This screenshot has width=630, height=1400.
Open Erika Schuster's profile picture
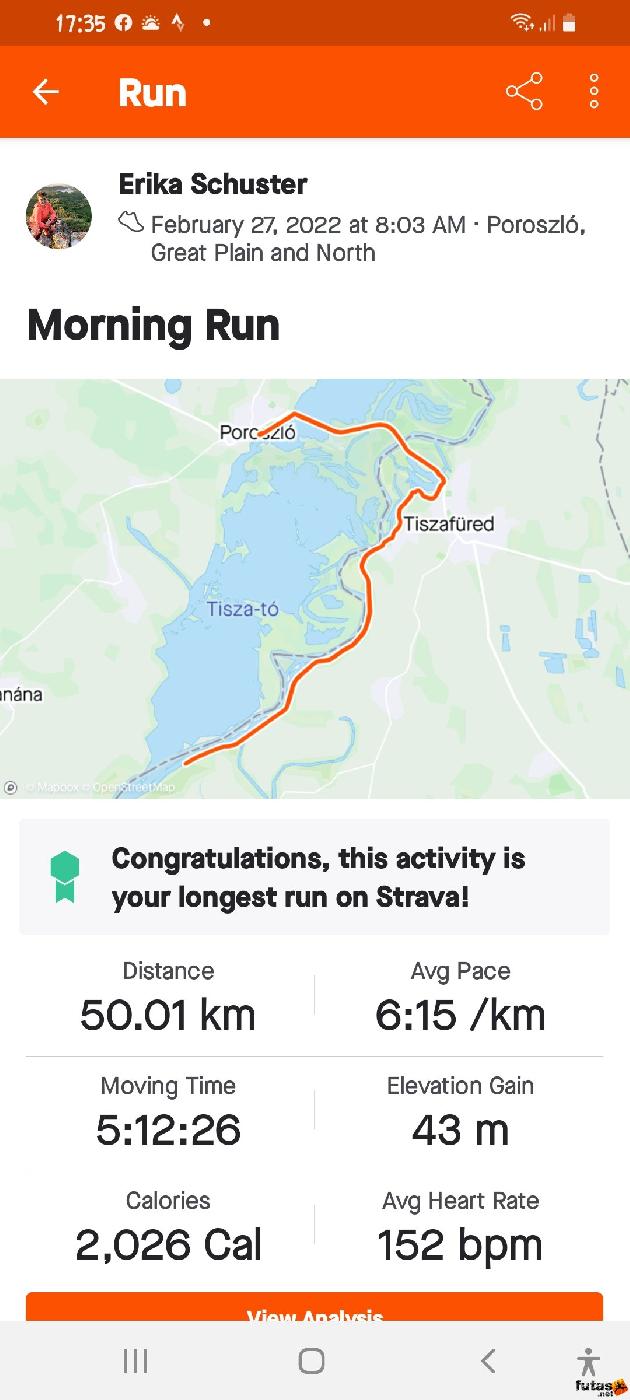tap(59, 216)
